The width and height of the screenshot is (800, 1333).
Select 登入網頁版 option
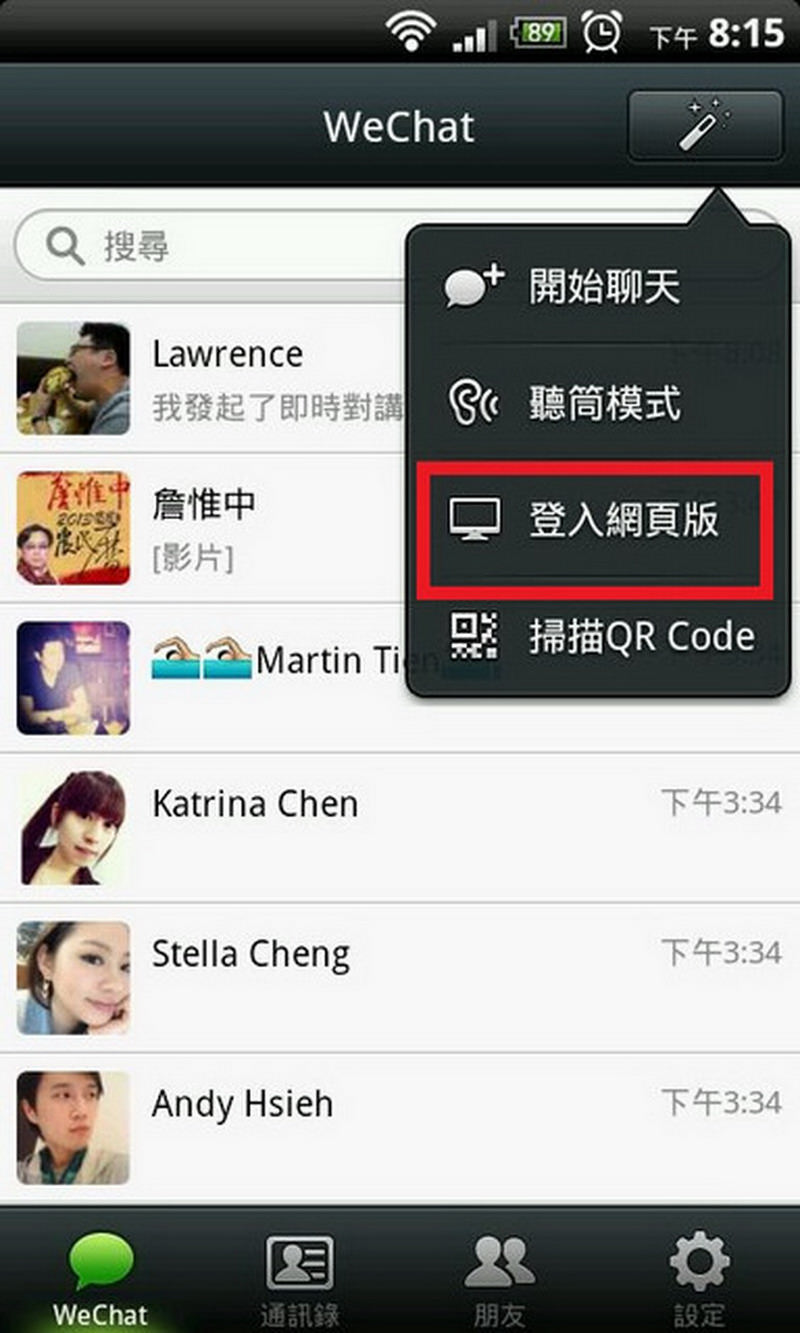tap(598, 520)
